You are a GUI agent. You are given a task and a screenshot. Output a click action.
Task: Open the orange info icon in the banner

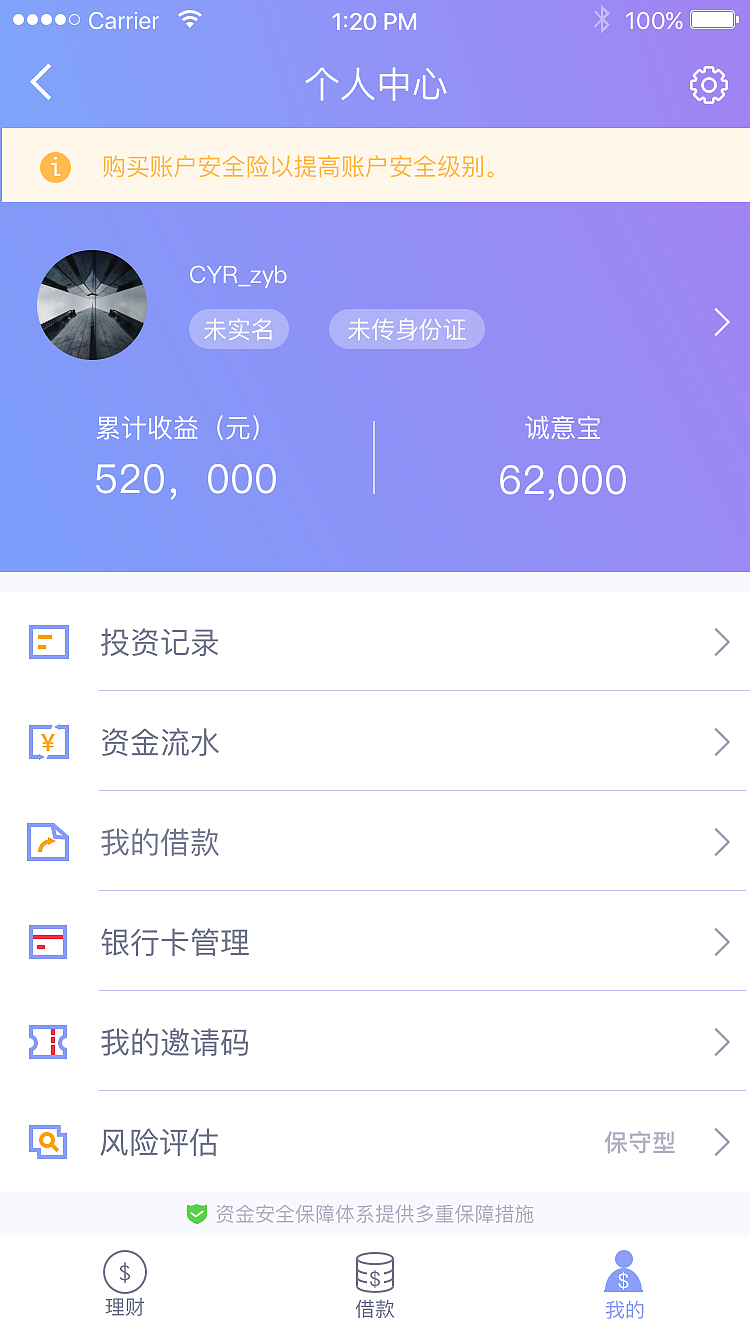55,166
